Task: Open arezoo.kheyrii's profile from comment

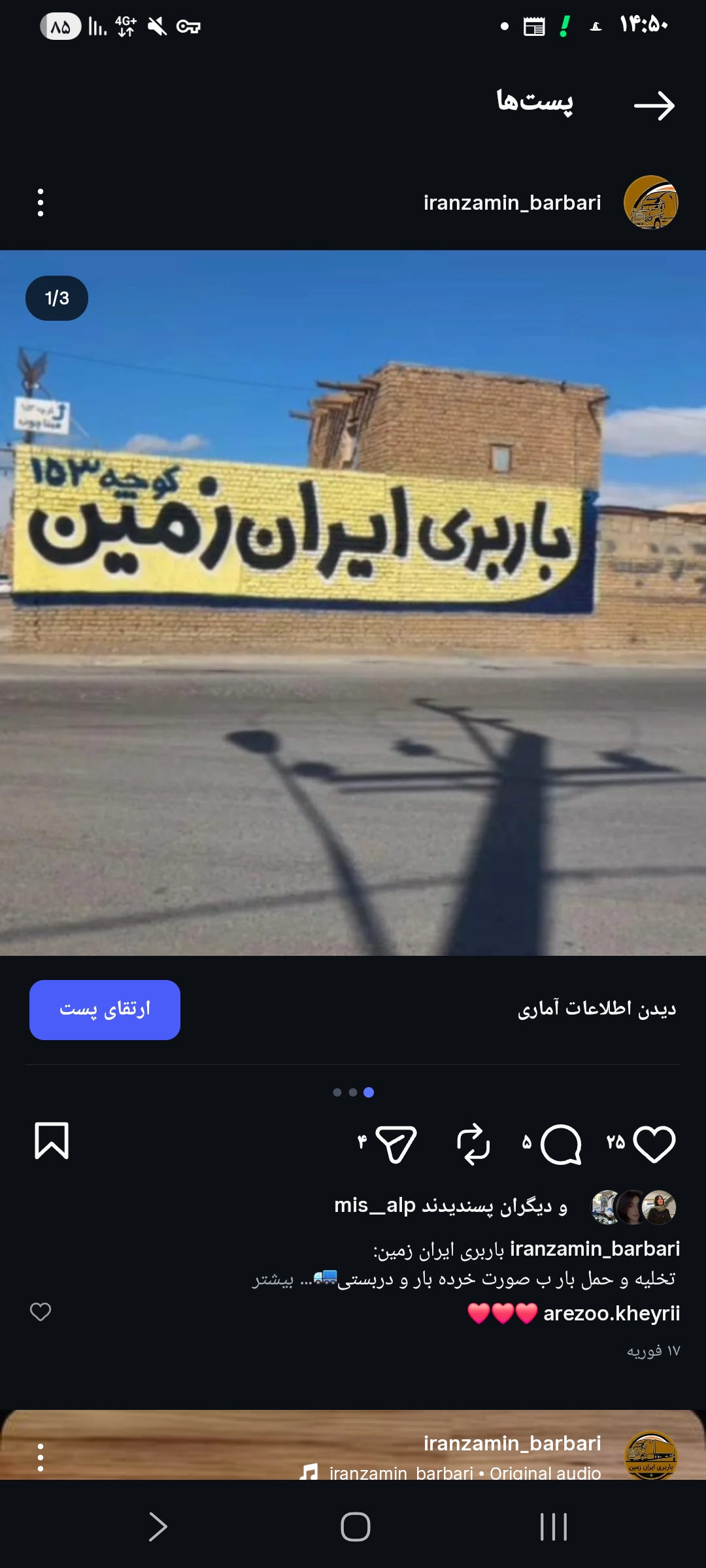Action: tap(611, 1313)
